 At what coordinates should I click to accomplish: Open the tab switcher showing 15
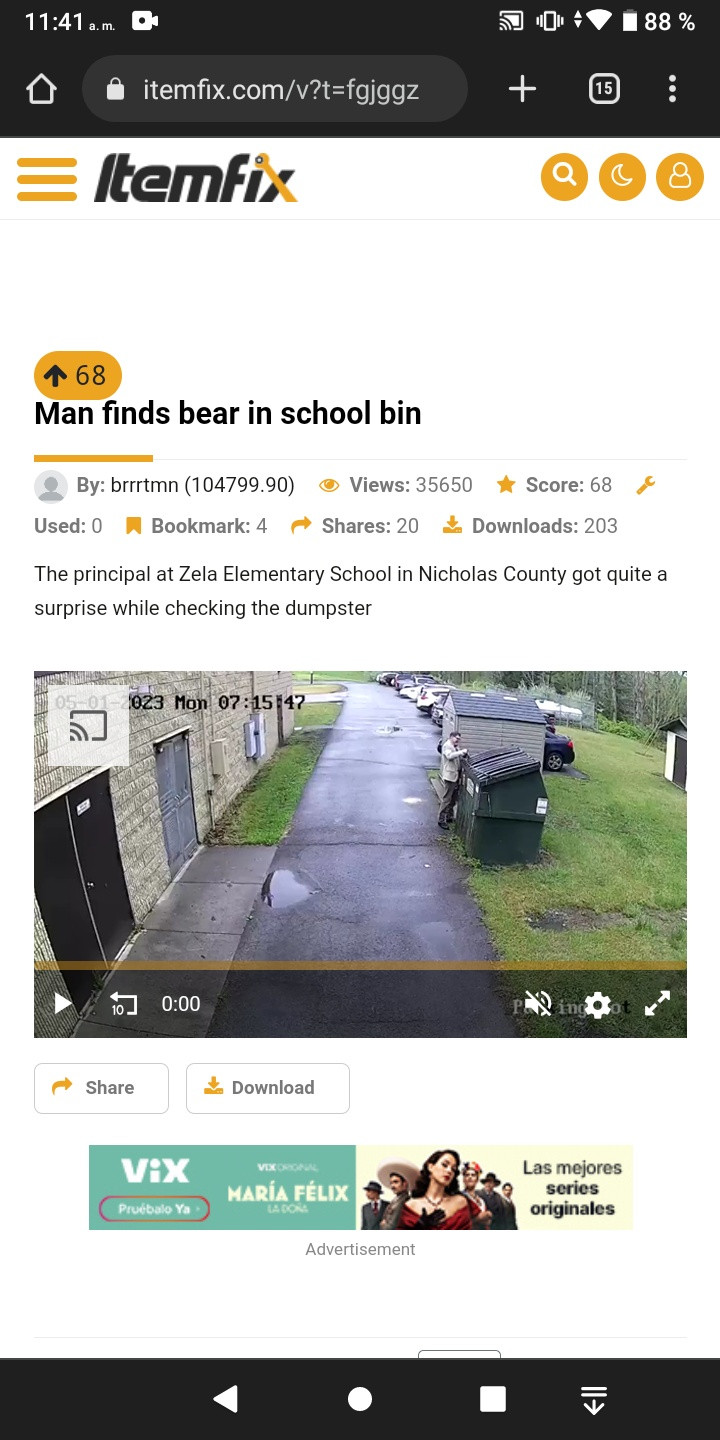603,89
